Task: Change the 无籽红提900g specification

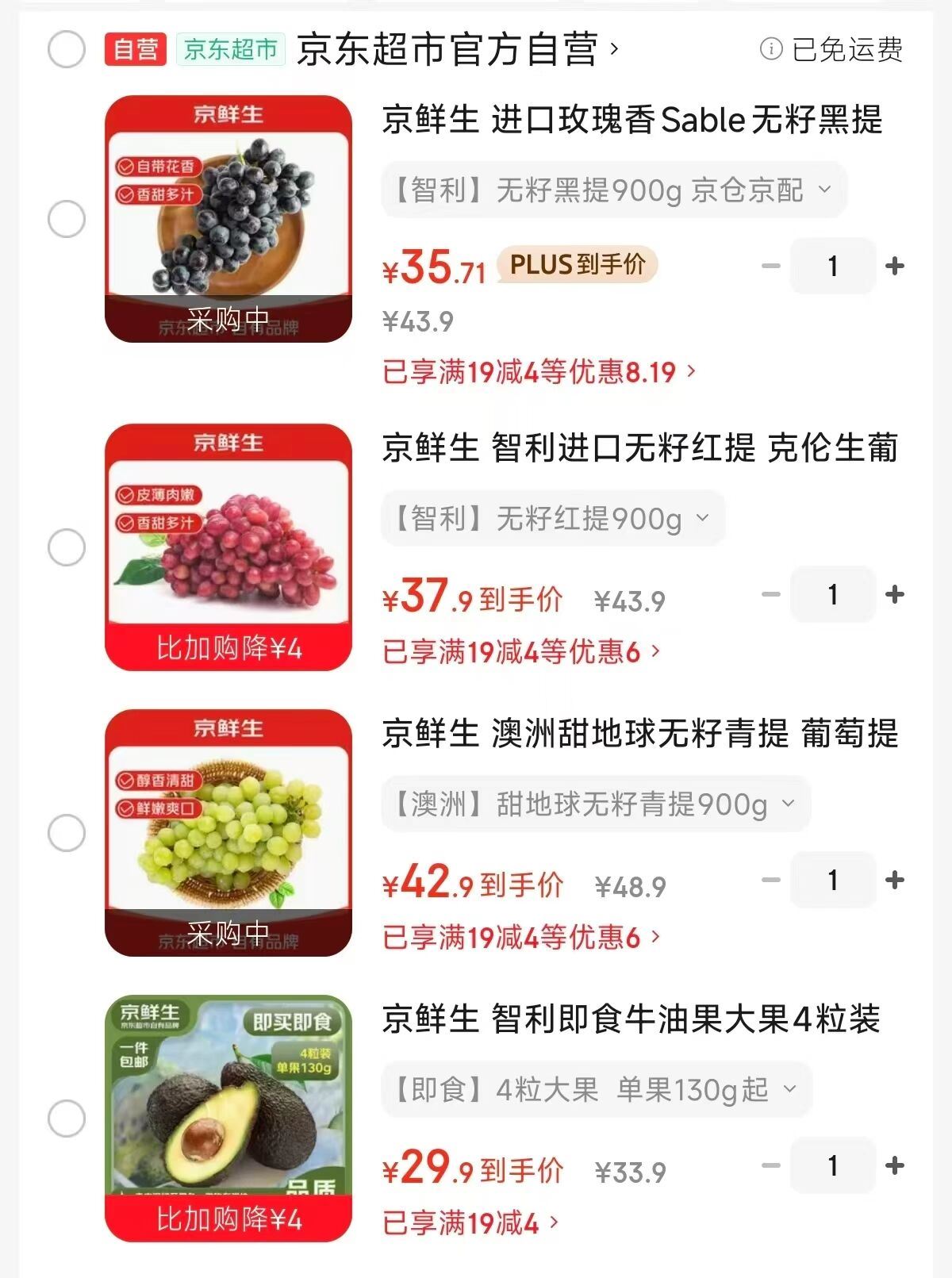Action: point(553,519)
